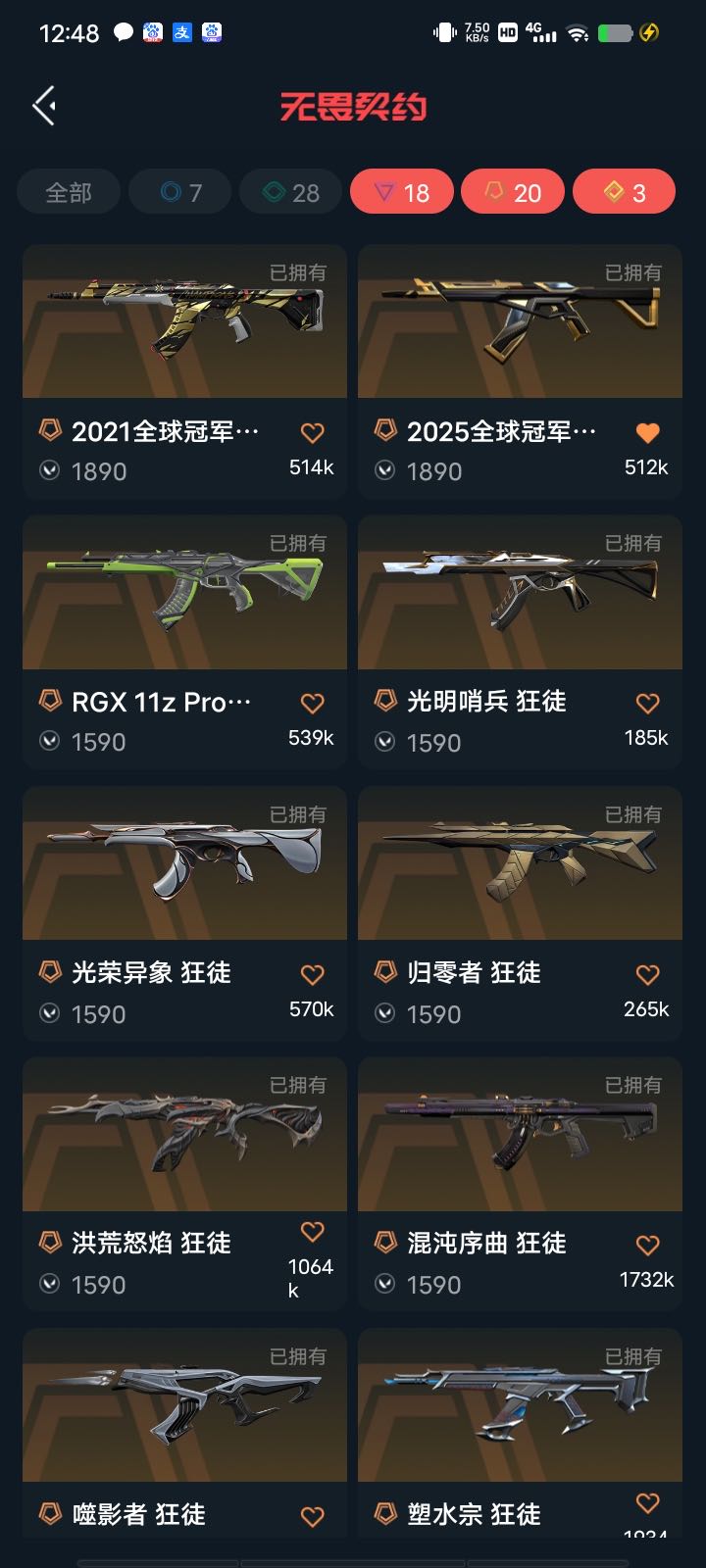The image size is (706, 1568).
Task: Open the 混沌序曲 狂徒 skin card
Action: click(x=520, y=1135)
